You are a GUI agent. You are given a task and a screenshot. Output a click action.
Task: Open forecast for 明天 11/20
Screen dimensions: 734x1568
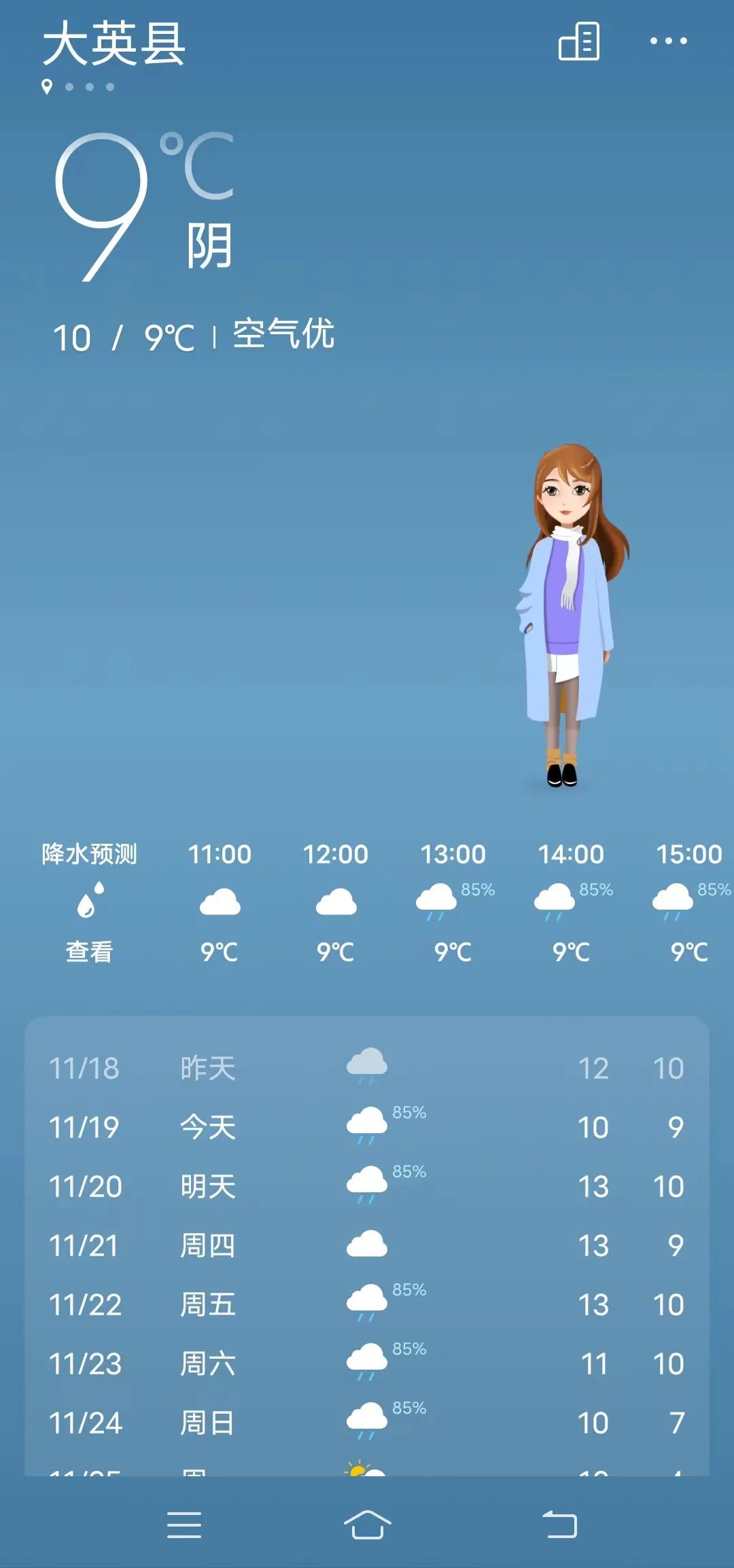coord(367,1187)
